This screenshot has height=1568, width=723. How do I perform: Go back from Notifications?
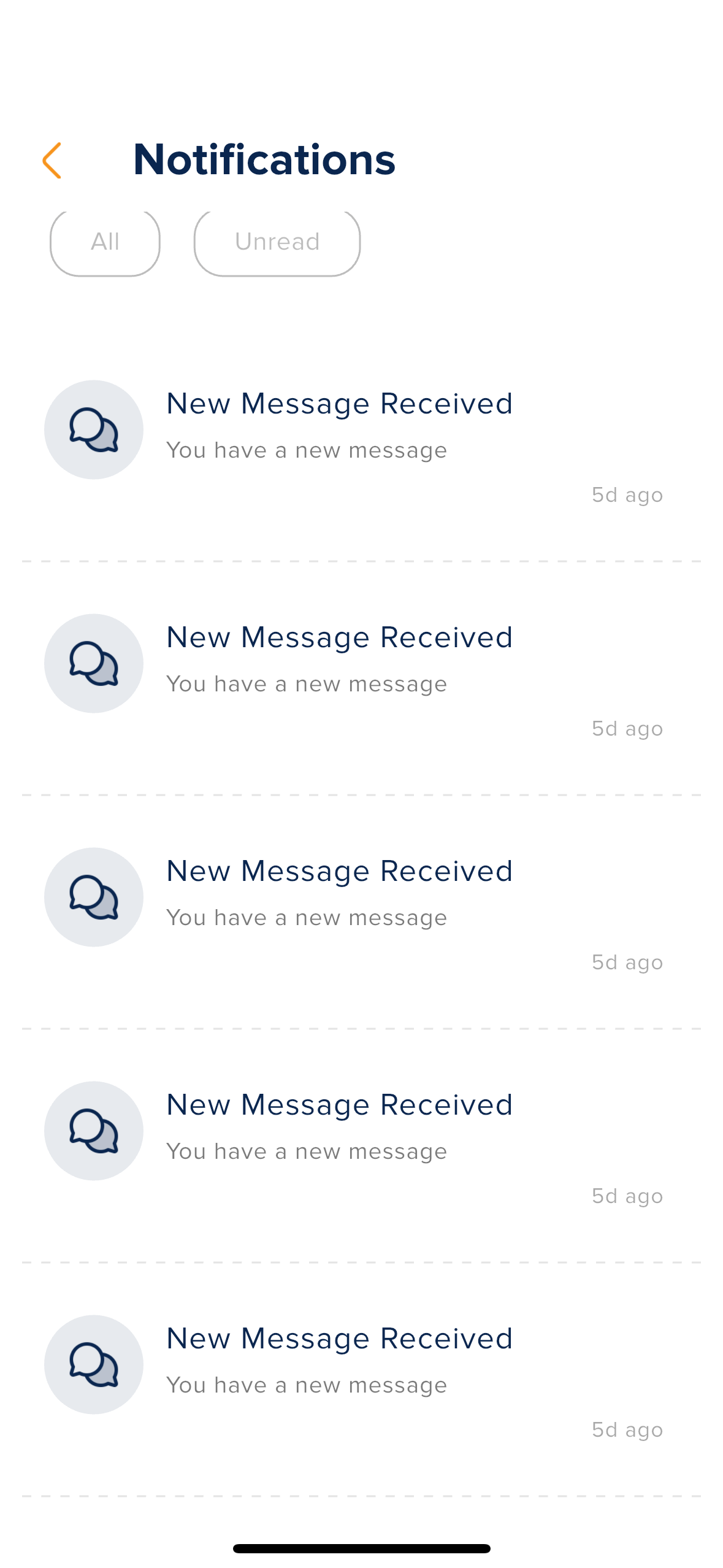click(x=52, y=160)
